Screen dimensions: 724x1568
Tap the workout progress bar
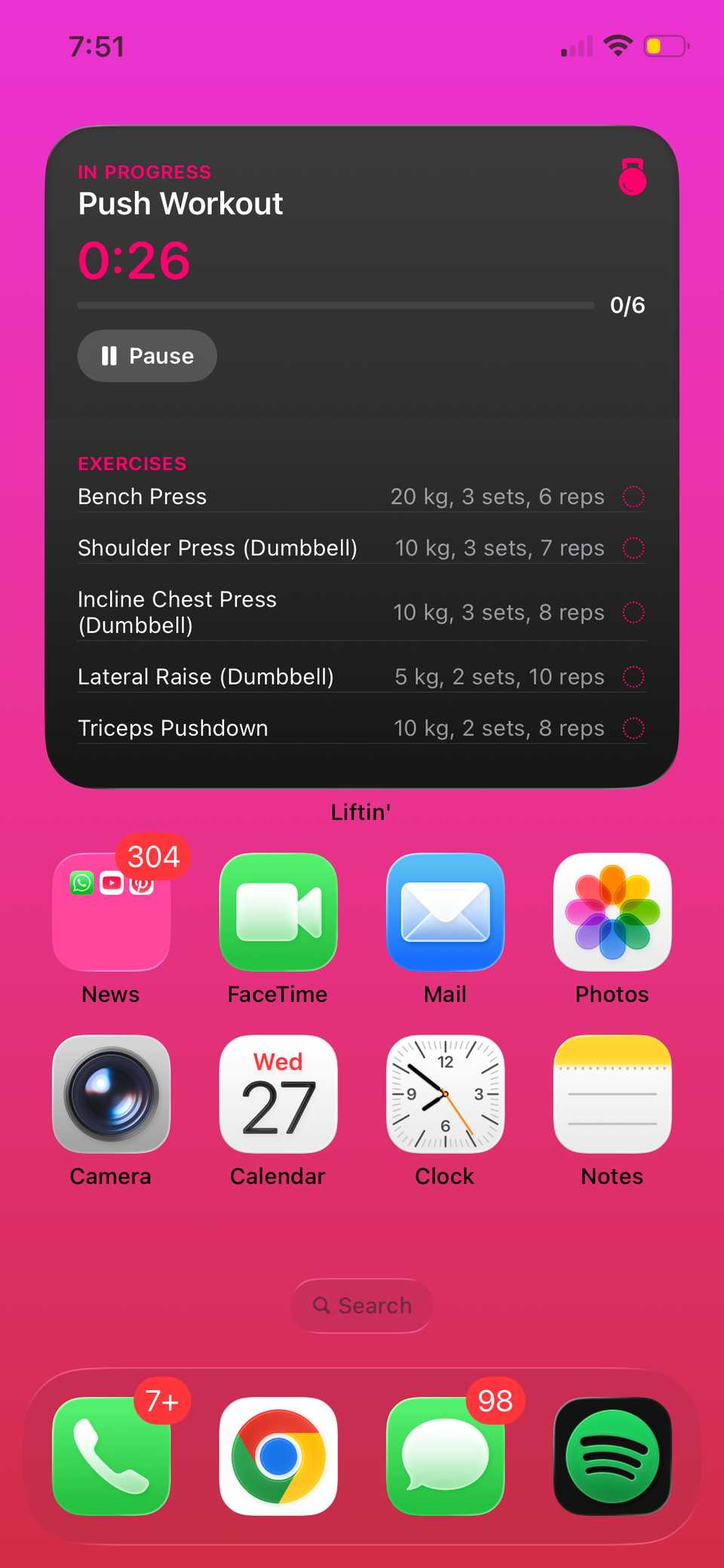[x=336, y=305]
